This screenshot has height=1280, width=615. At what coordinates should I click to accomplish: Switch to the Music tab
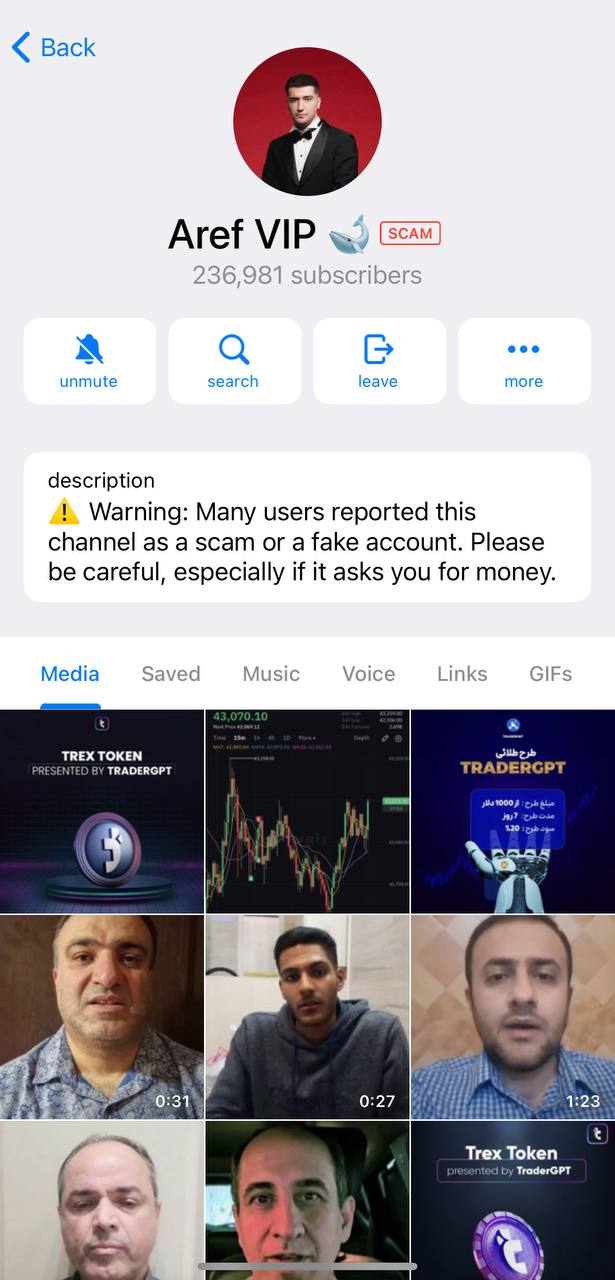pos(271,673)
